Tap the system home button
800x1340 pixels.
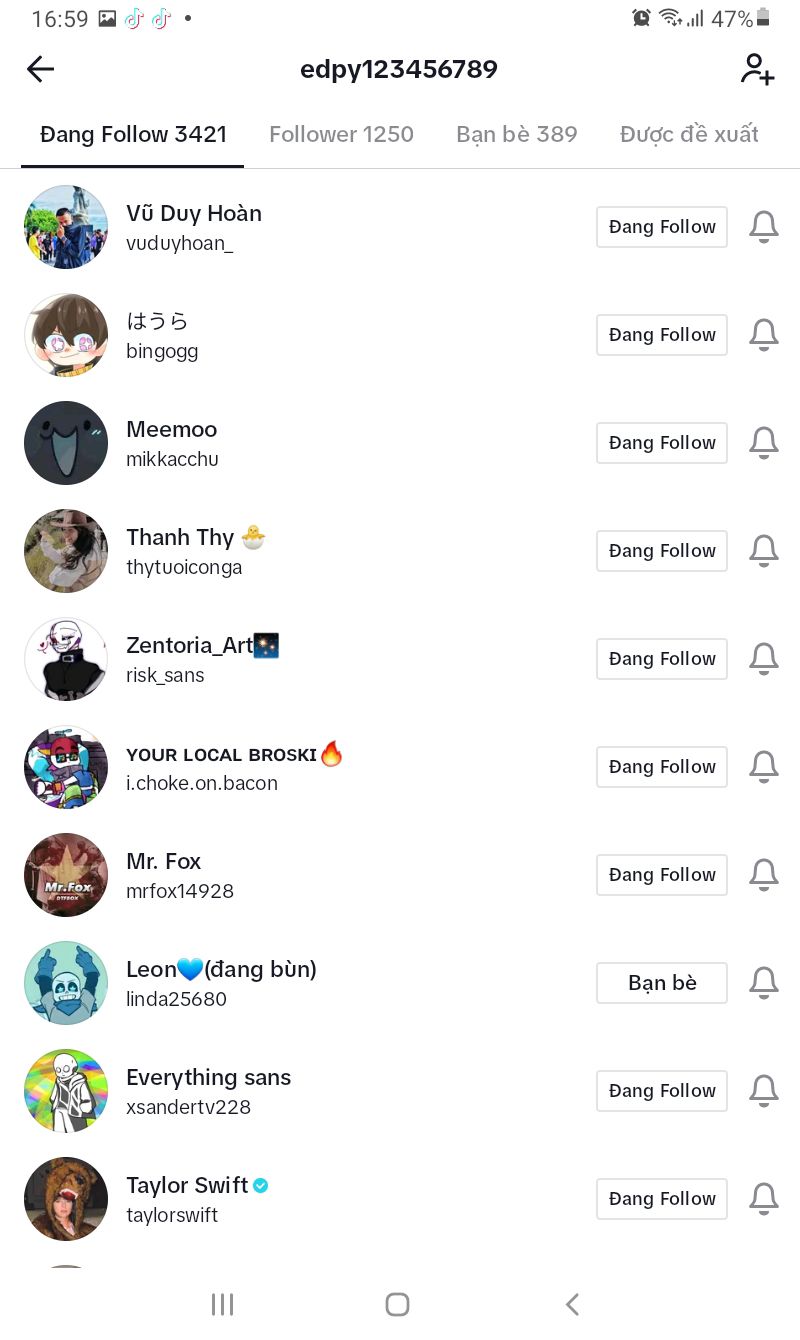coord(398,1304)
